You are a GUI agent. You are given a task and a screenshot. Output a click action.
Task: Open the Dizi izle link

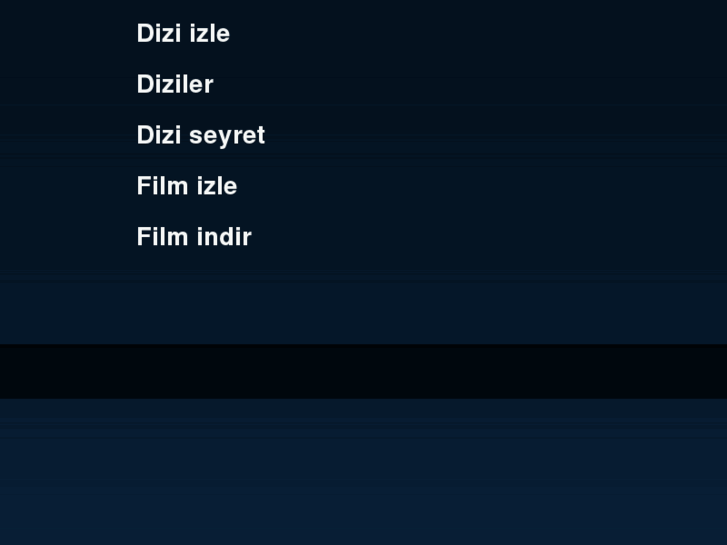(183, 34)
